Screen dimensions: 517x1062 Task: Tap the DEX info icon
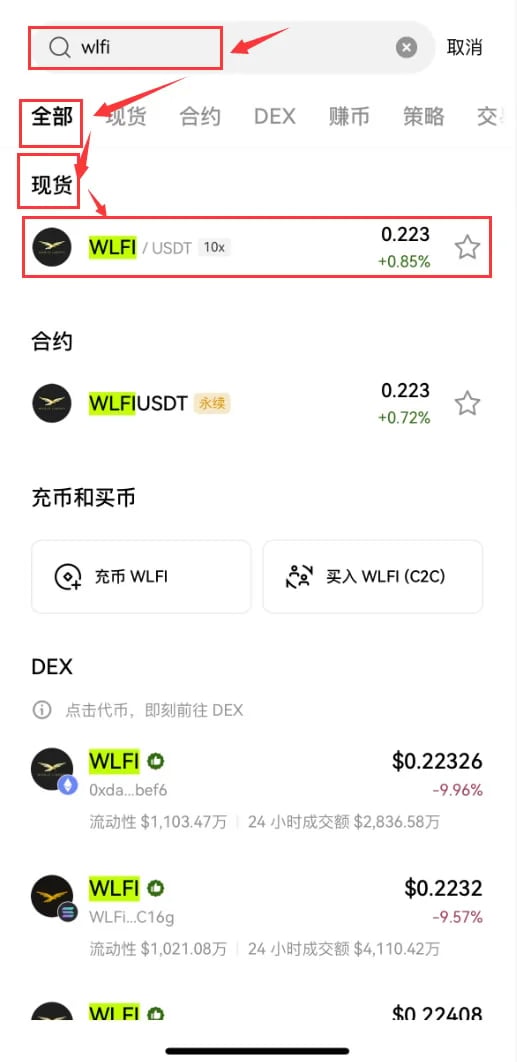42,710
